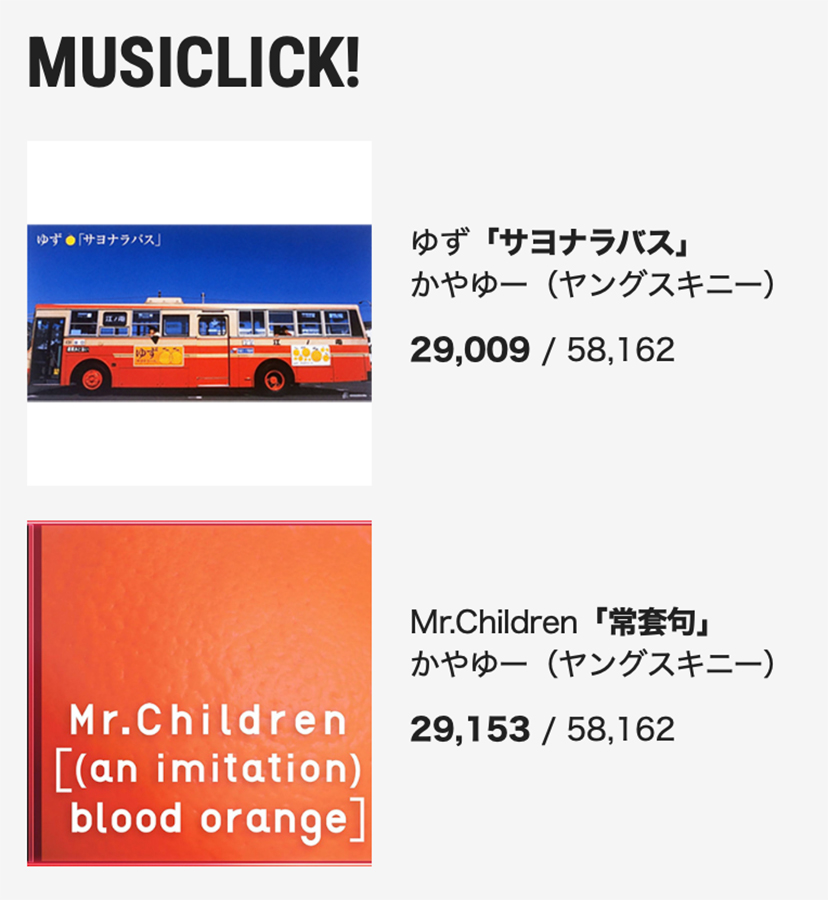This screenshot has width=828, height=900.
Task: Open the ゆず「サヨナラバス」 album cover
Action: (199, 313)
